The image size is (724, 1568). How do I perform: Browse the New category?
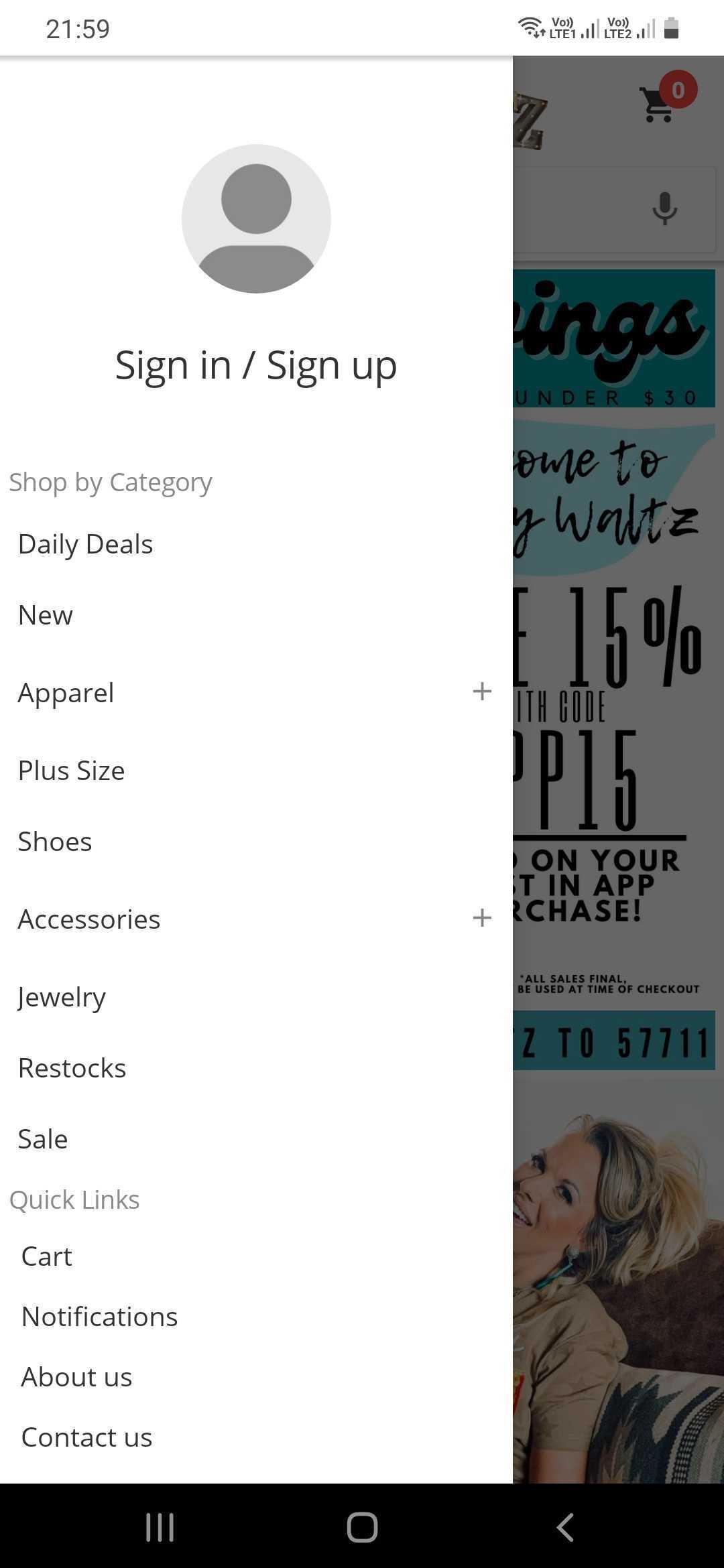click(x=46, y=615)
